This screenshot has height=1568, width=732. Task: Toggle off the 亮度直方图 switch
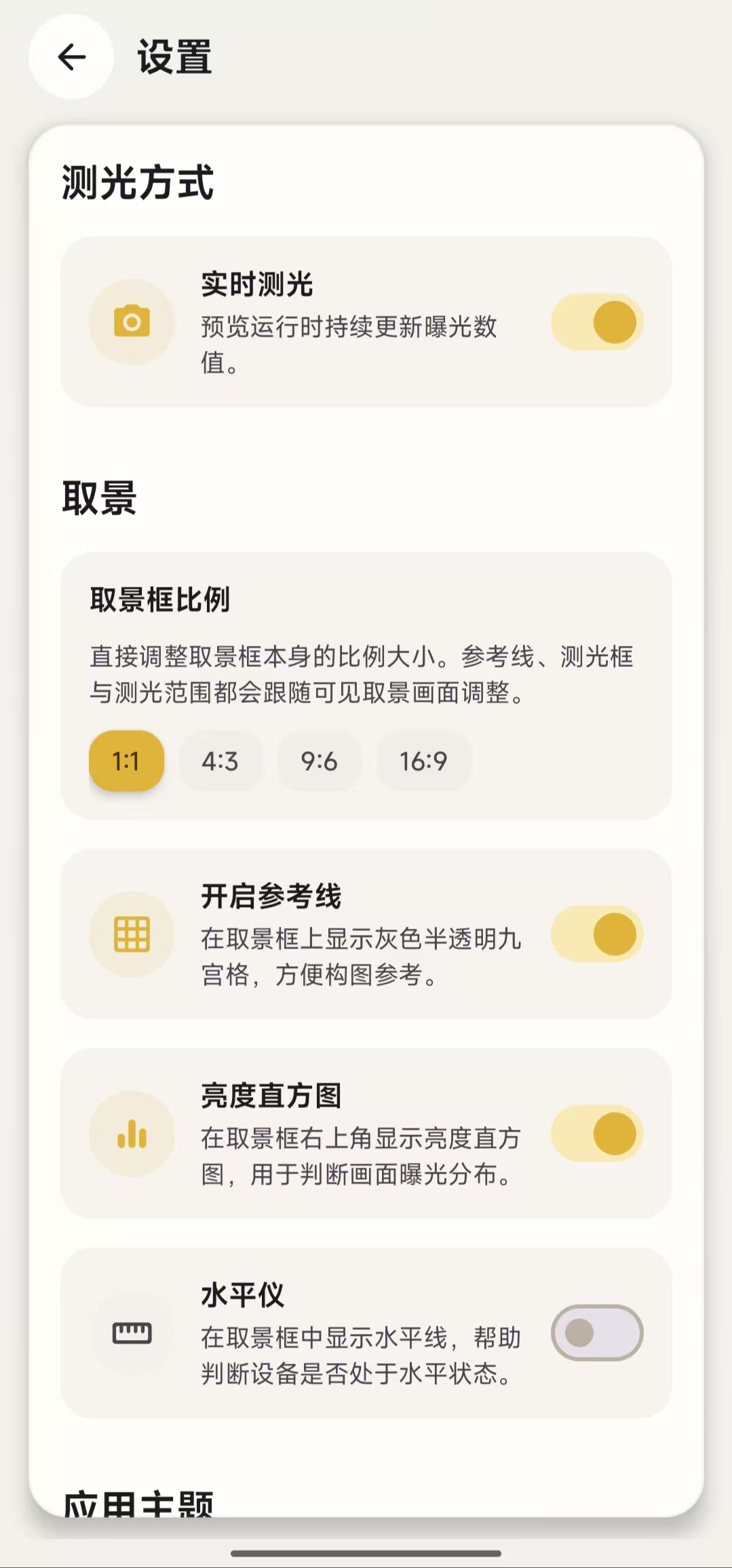tap(597, 1134)
